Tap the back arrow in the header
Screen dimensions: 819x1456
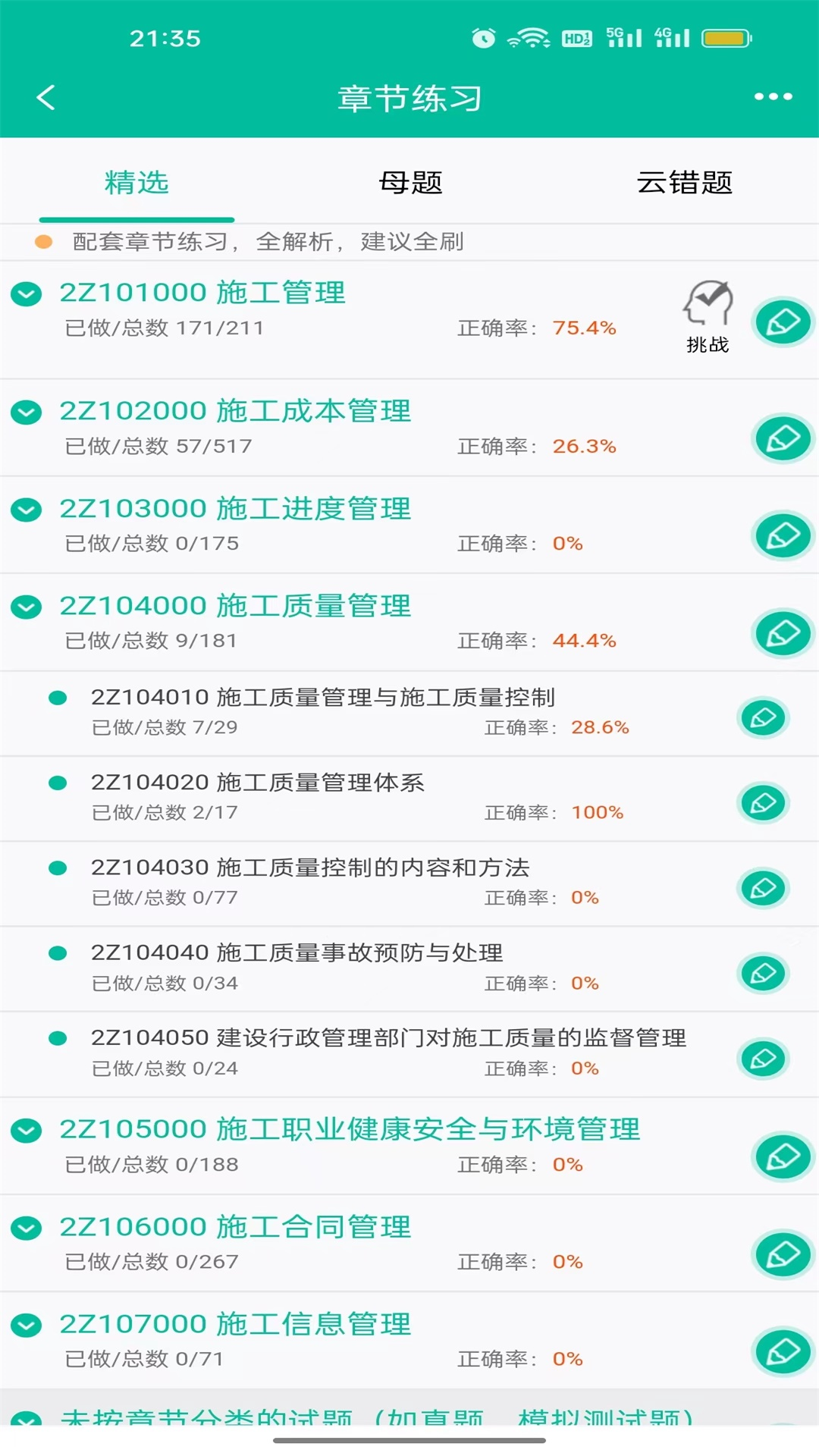pos(45,97)
